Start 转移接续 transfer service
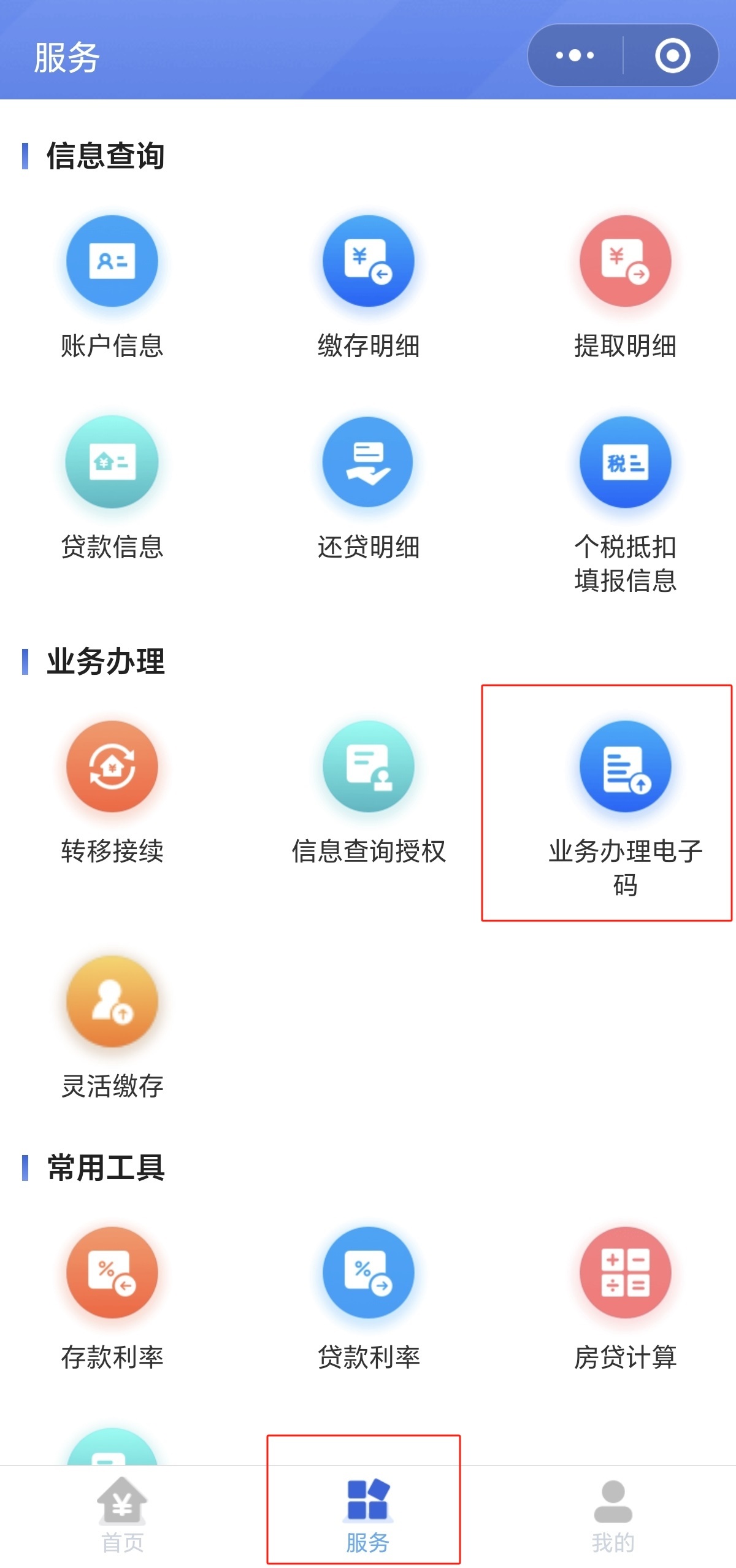The image size is (736, 1568). [112, 792]
